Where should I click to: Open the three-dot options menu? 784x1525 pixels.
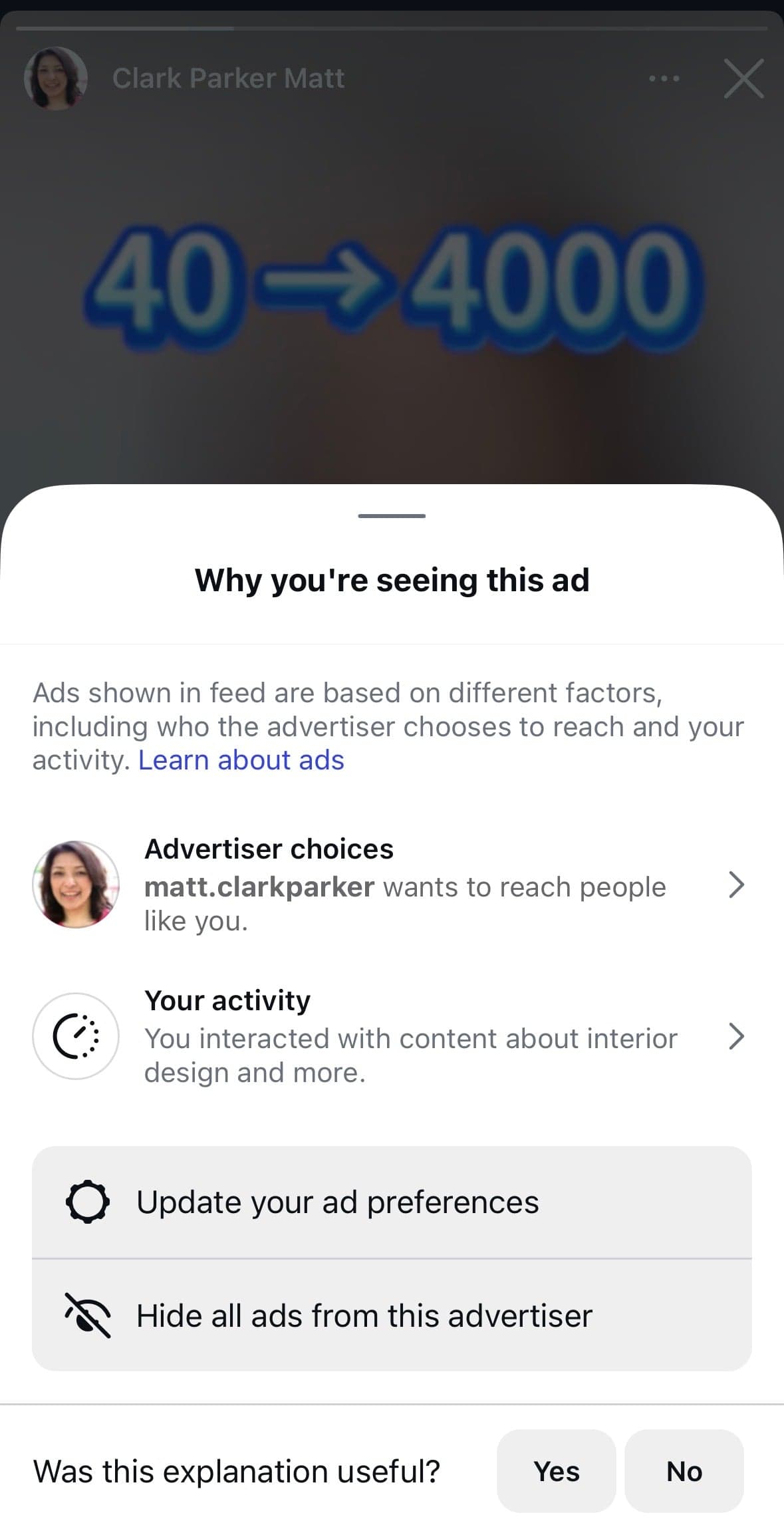[664, 78]
